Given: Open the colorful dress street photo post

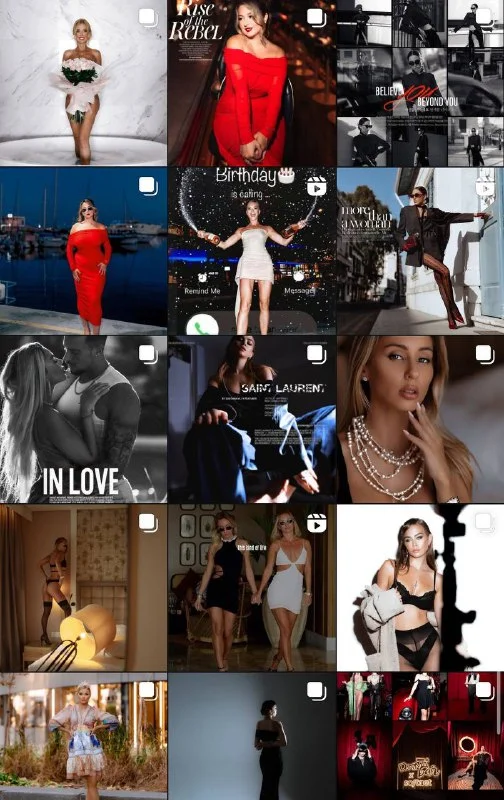Looking at the screenshot, I should click(83, 736).
